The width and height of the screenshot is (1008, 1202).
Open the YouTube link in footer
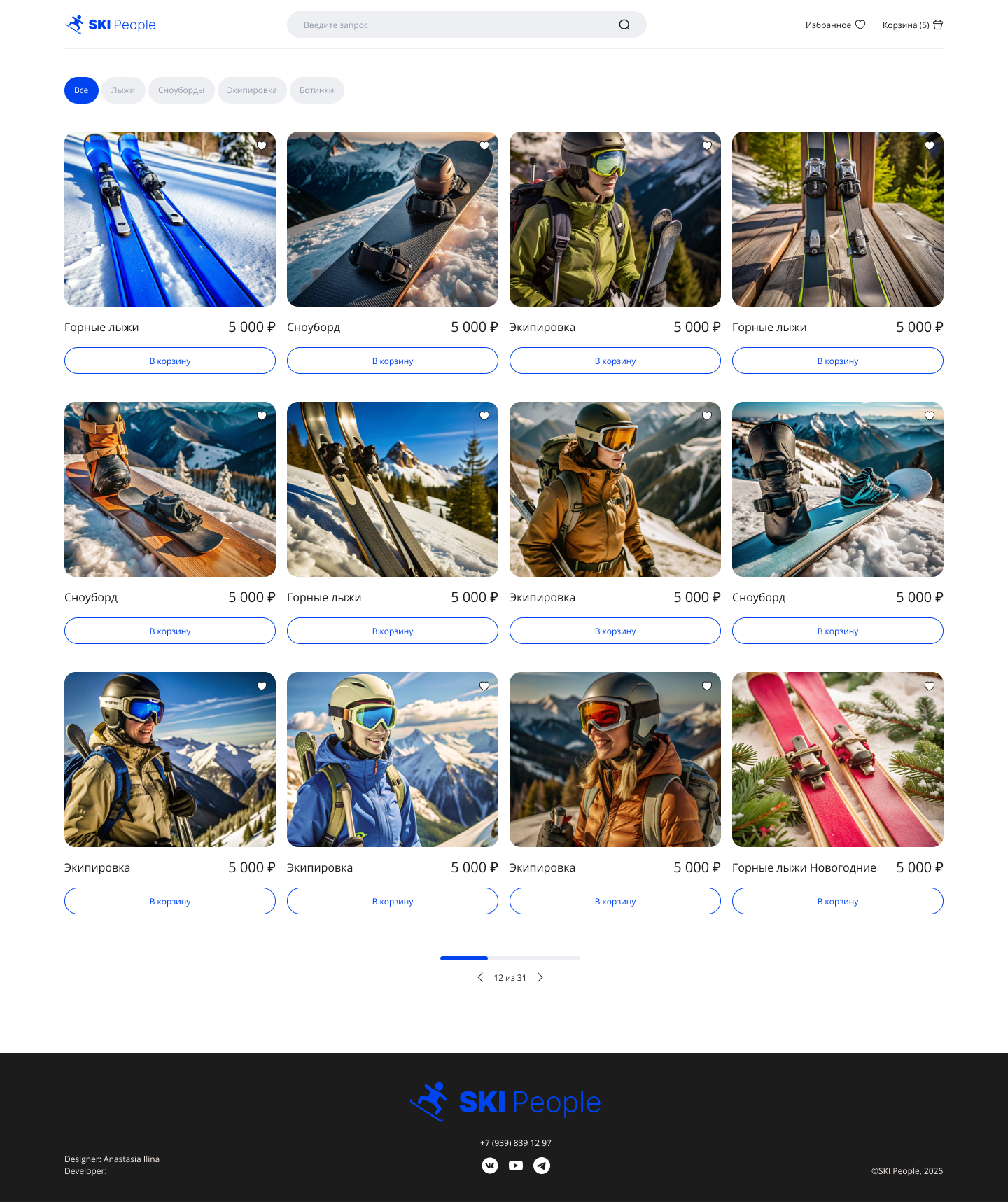point(516,1166)
